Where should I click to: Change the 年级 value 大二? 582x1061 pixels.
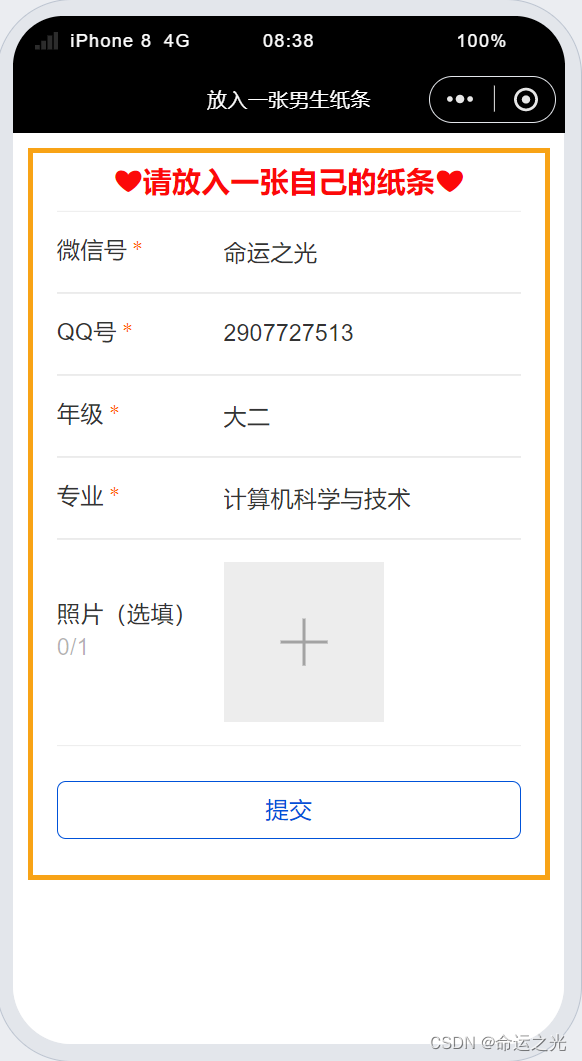coord(246,417)
